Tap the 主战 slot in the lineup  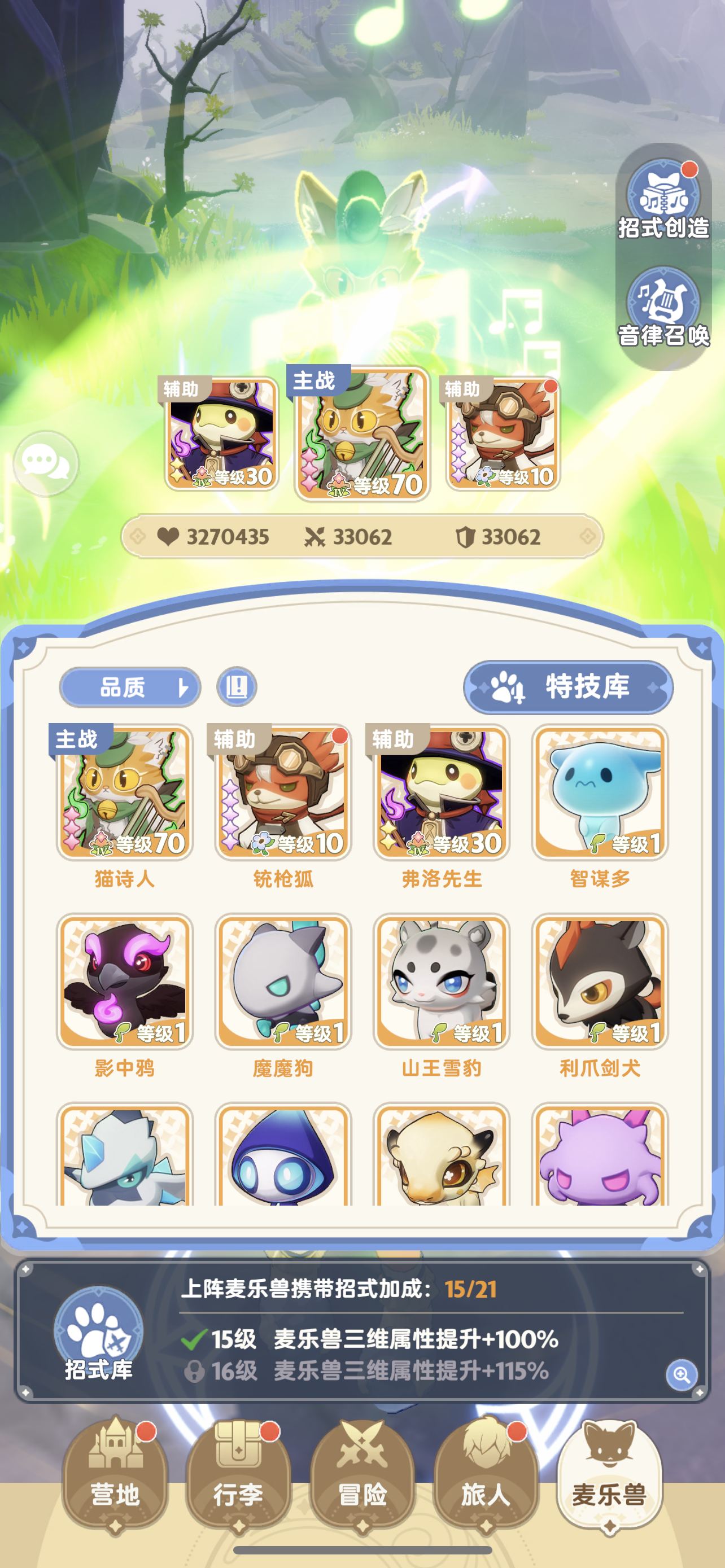pos(361,433)
